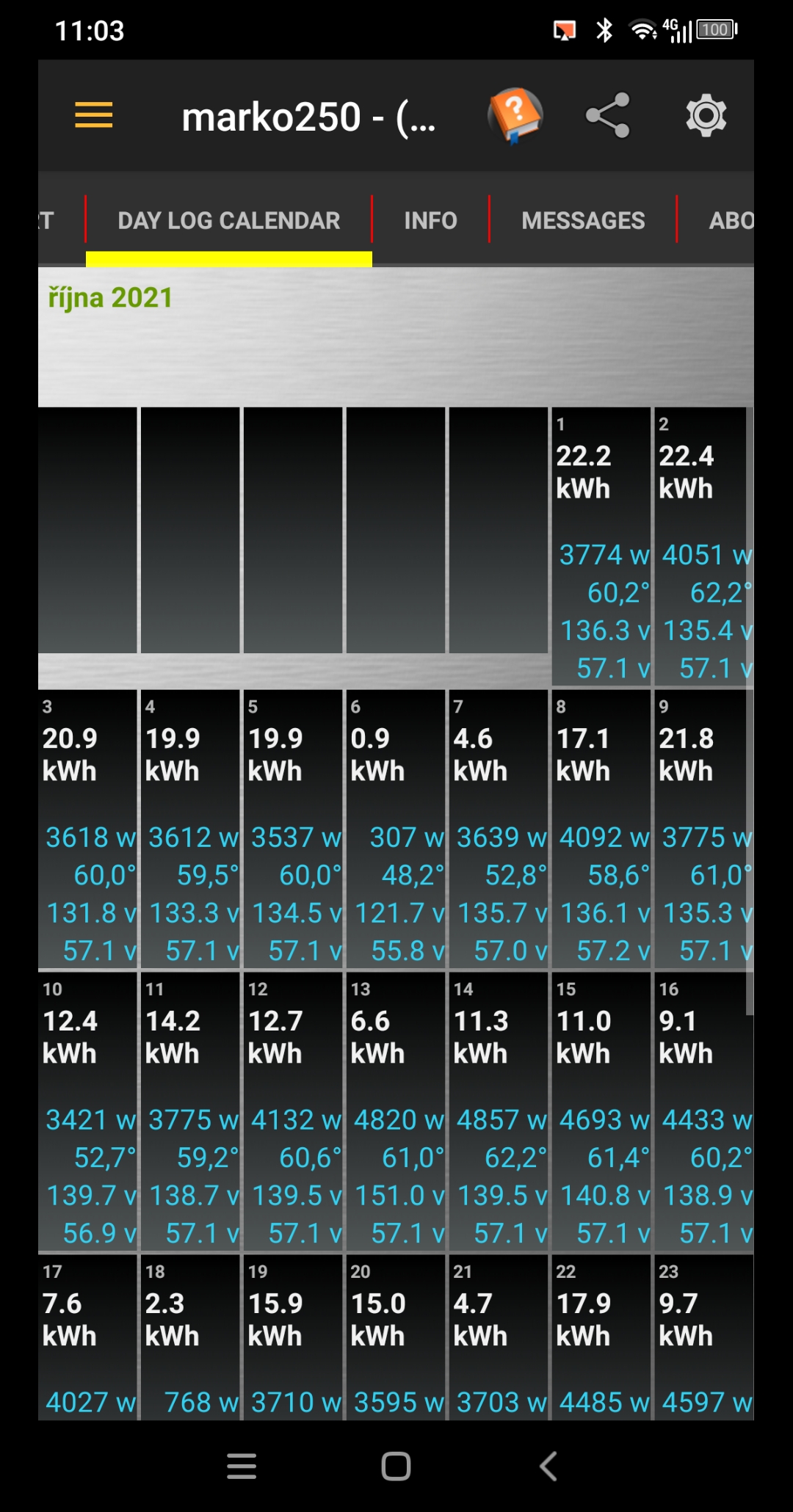Share the current log

[608, 115]
